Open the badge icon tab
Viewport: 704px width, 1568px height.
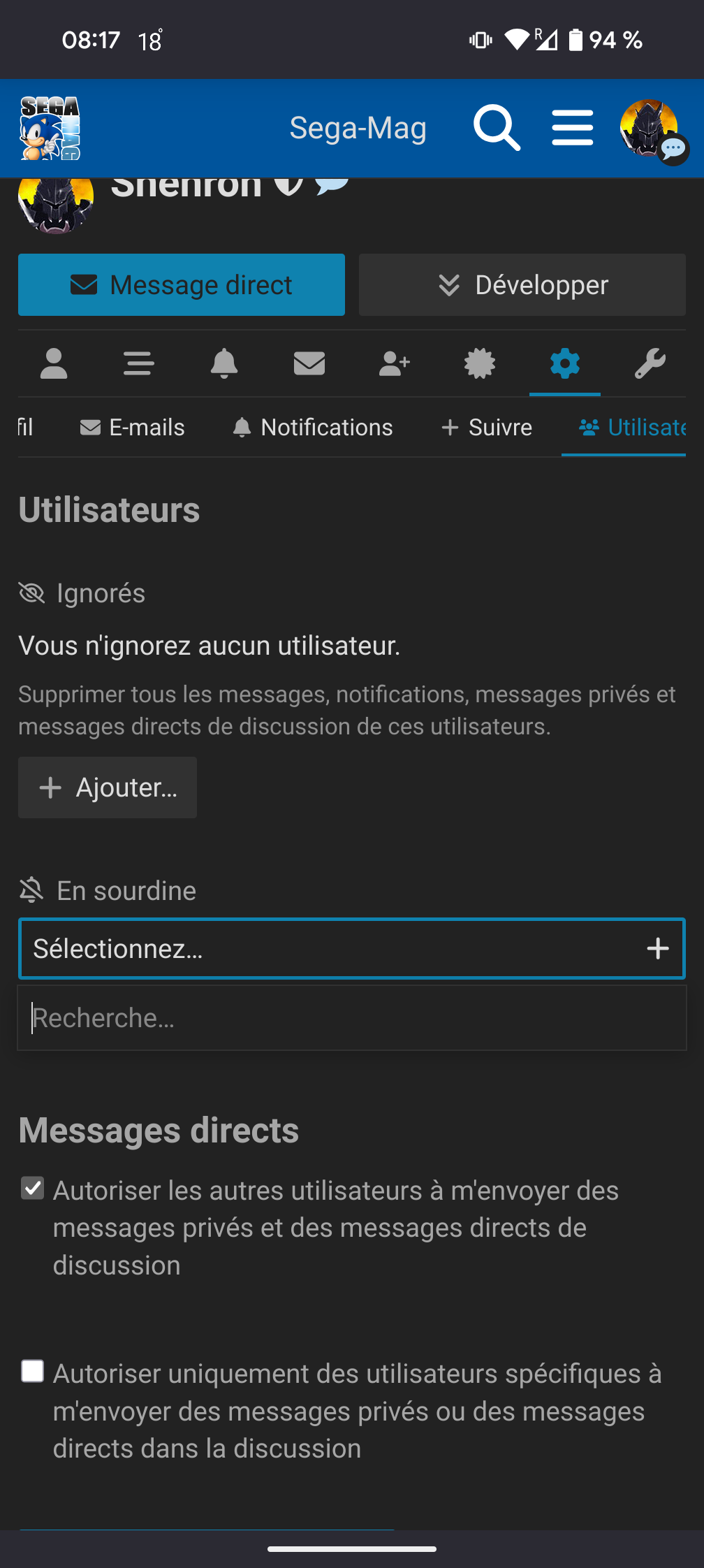pyautogui.click(x=480, y=363)
